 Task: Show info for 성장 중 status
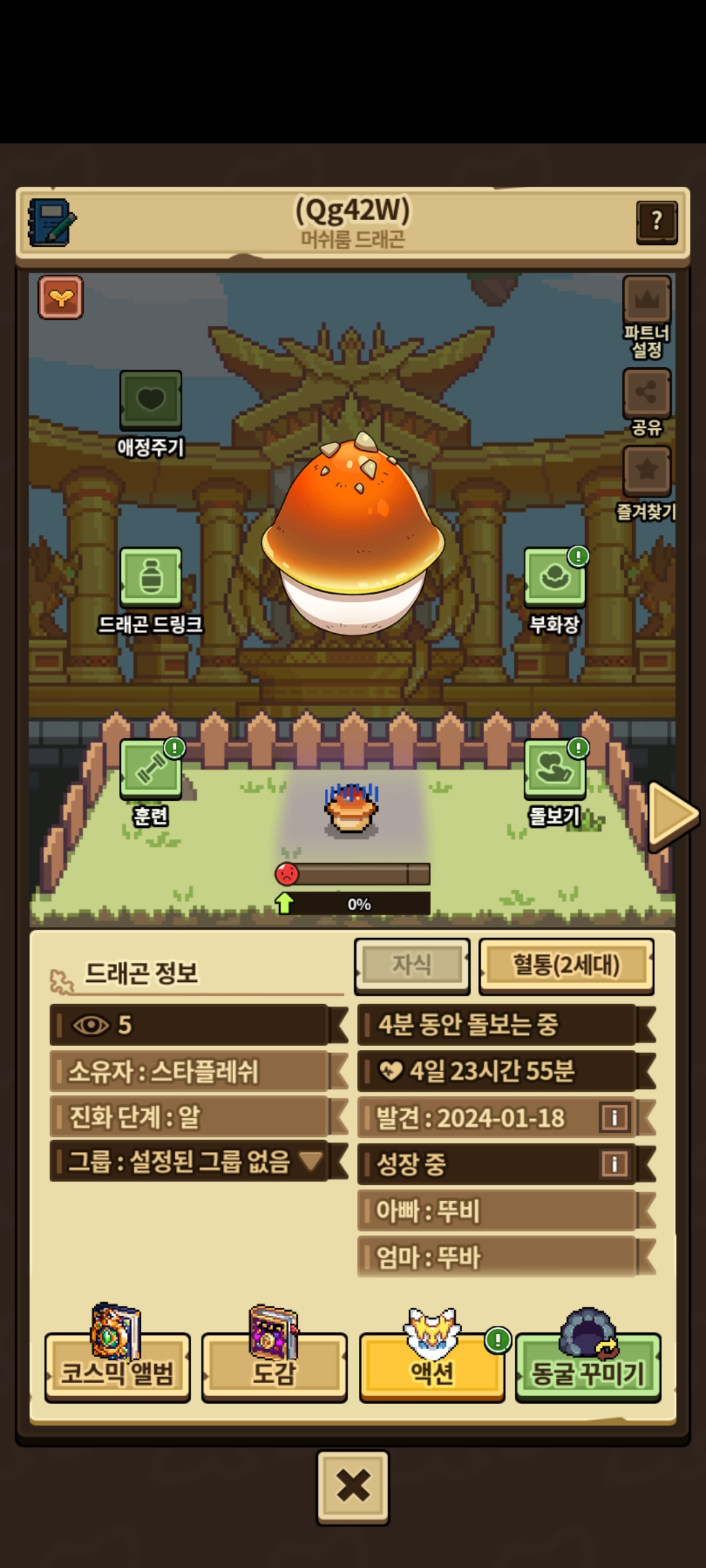(x=614, y=1163)
